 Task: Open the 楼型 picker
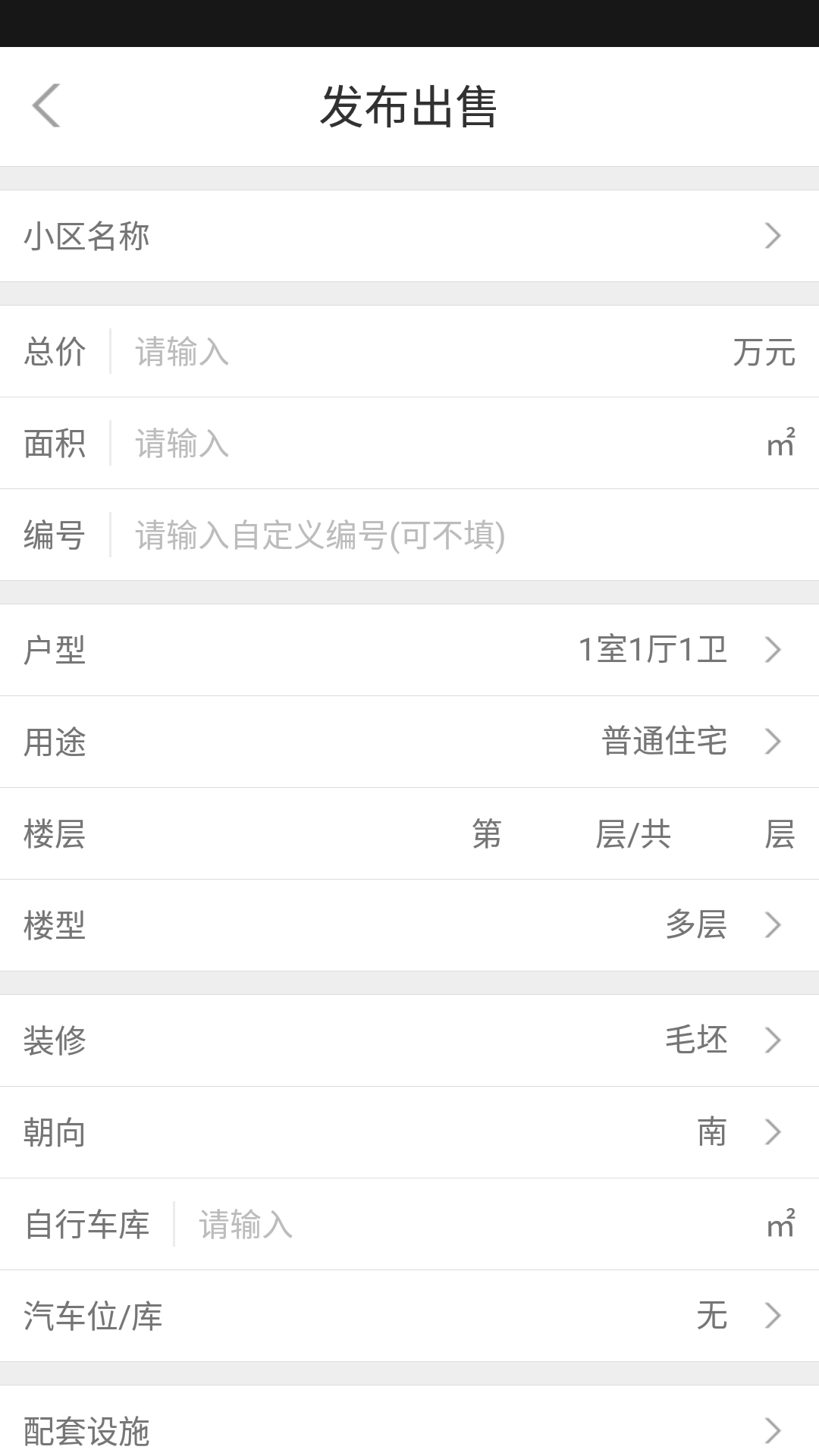409,925
